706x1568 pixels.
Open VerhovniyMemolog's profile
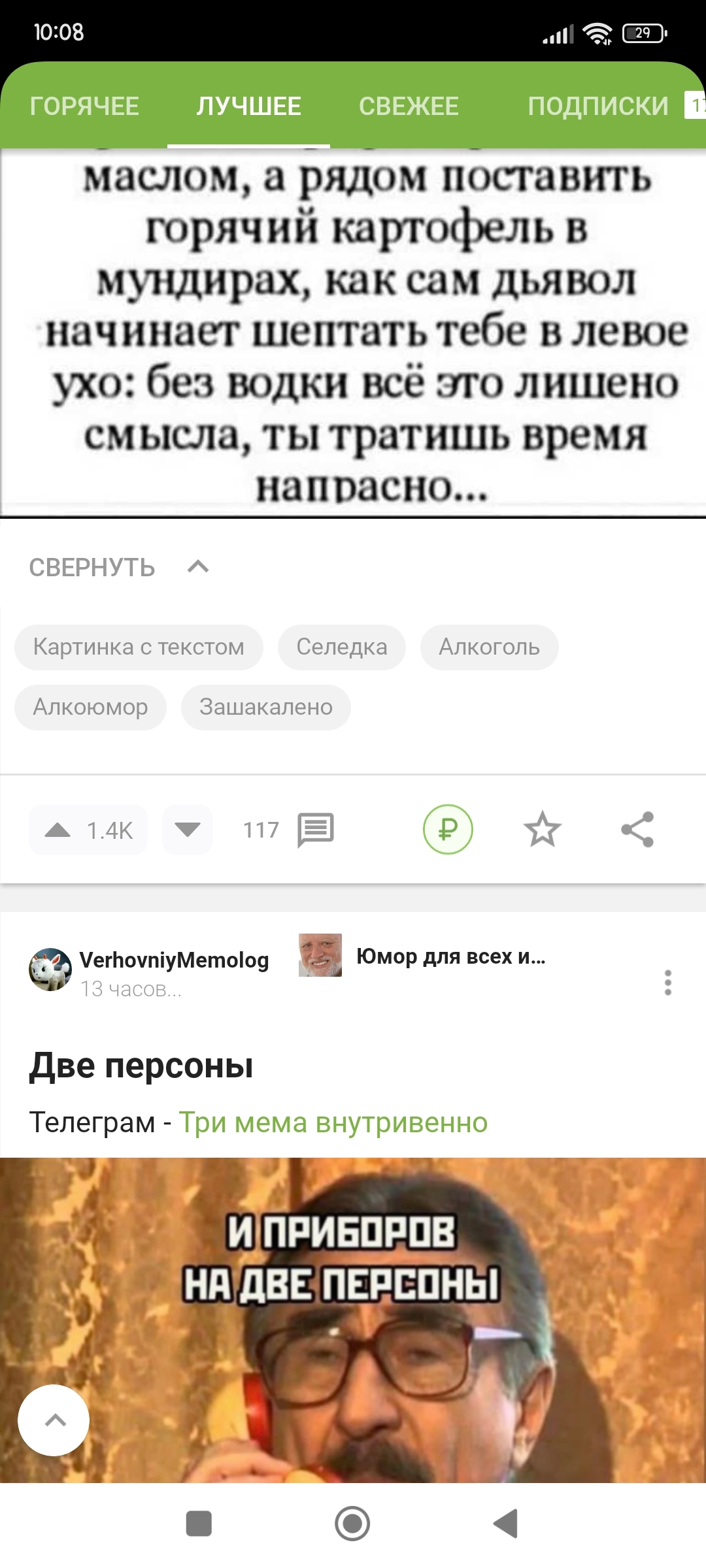pos(173,960)
